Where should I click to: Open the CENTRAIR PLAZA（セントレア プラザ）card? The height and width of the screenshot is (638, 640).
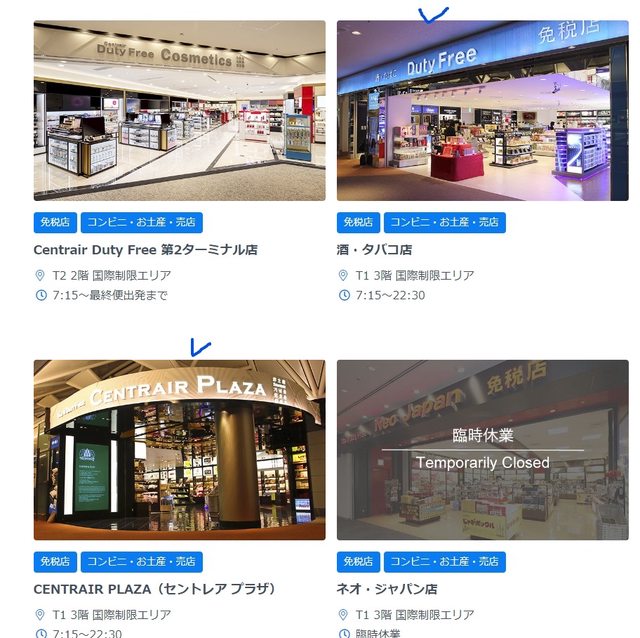click(x=179, y=450)
